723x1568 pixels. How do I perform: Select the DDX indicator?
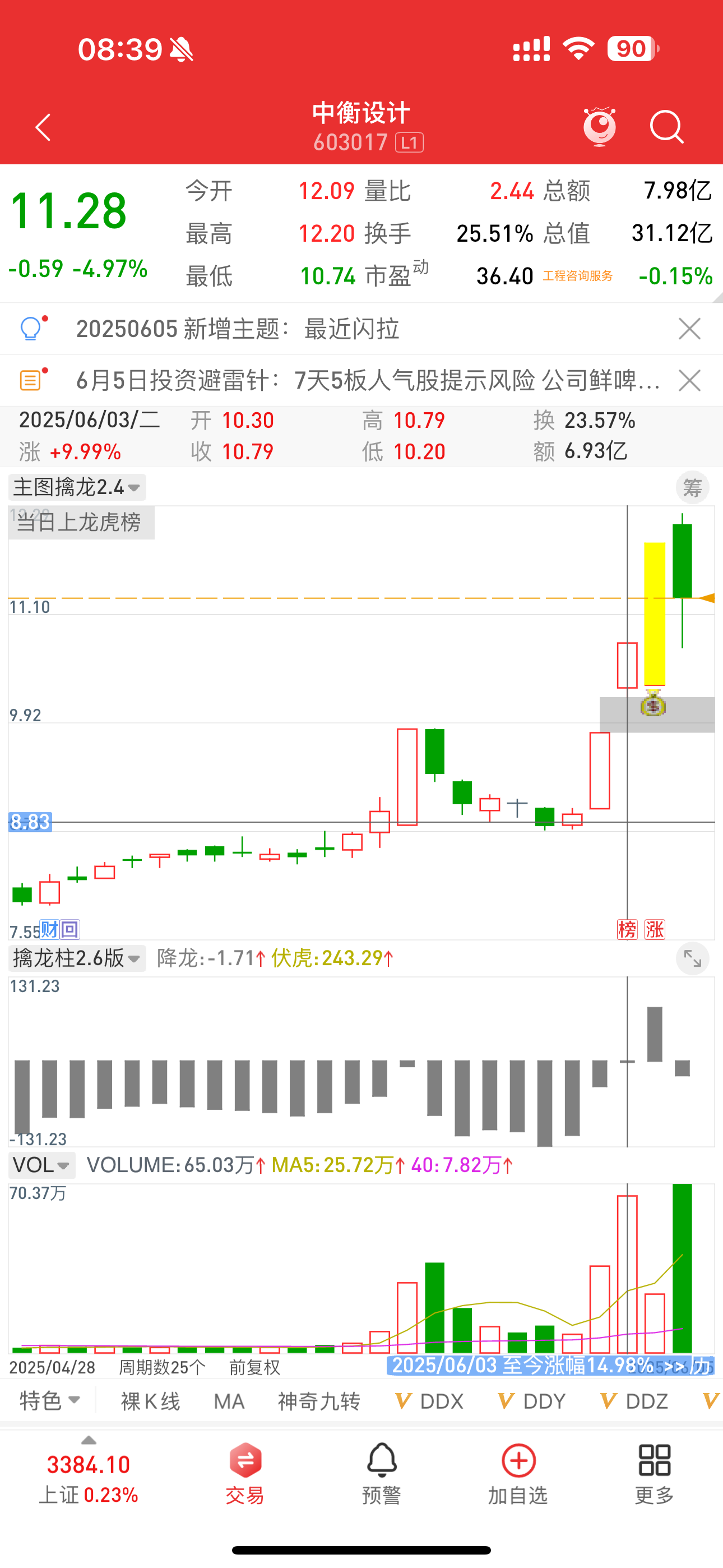(430, 1401)
